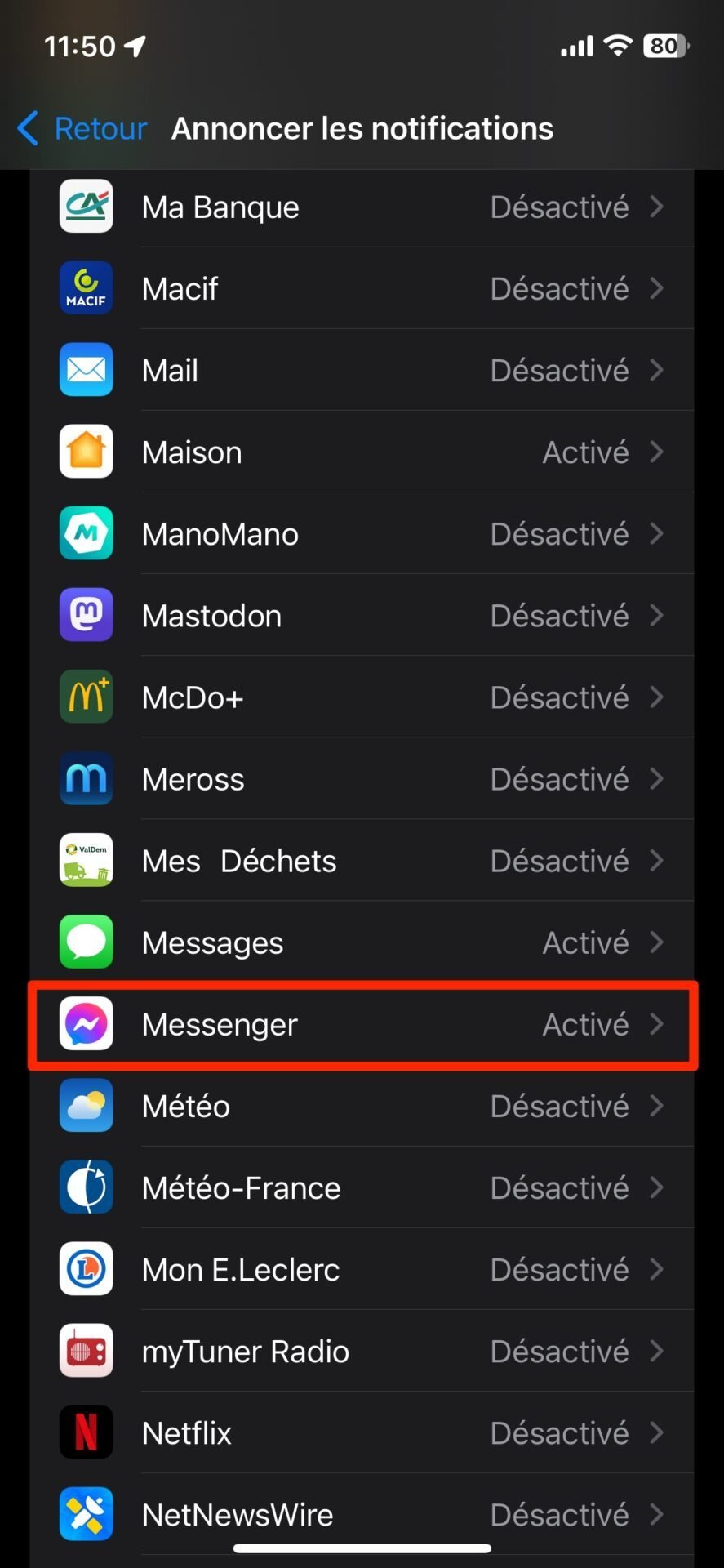
Task: Tap the Mon E.Leclerc row
Action: [362, 1269]
